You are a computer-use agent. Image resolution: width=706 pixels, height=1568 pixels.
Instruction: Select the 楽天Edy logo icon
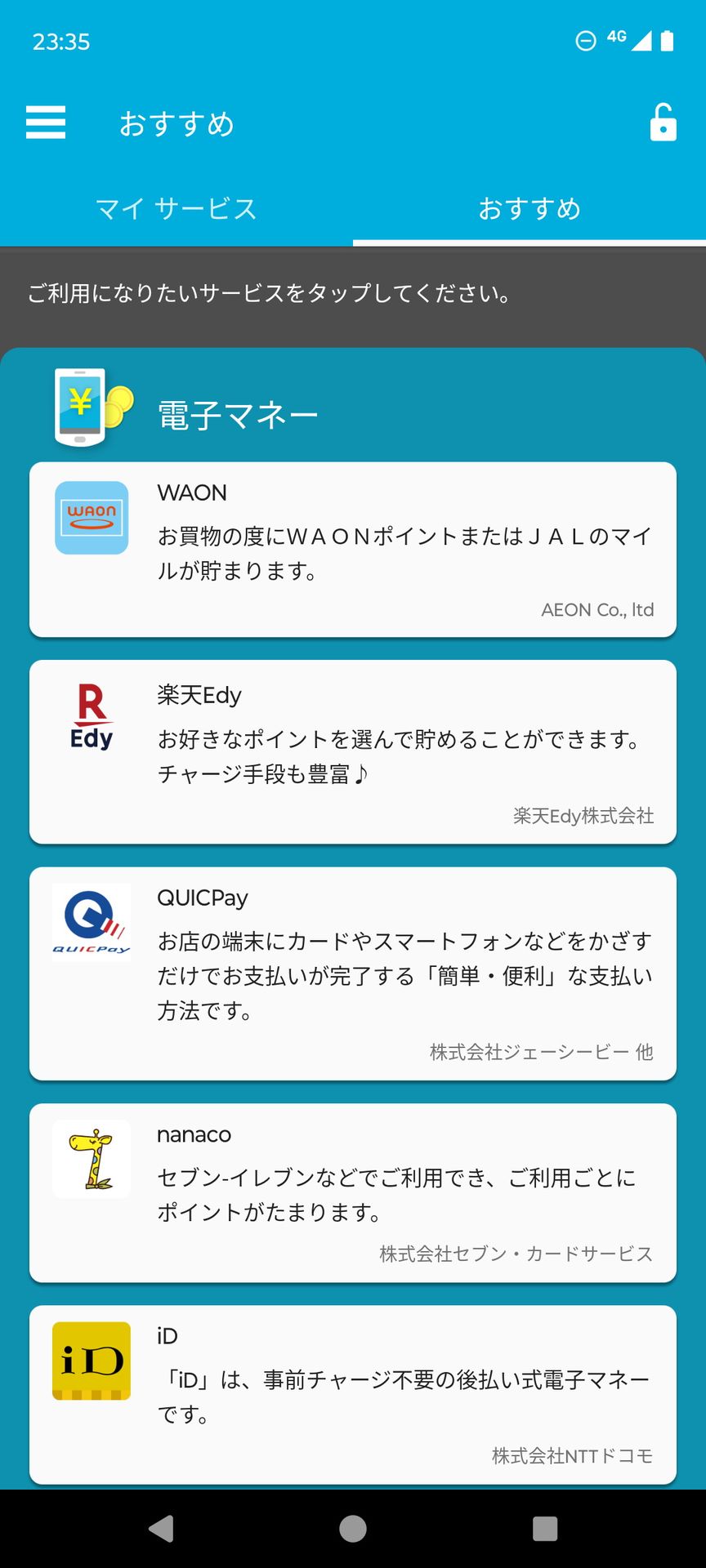pos(92,717)
